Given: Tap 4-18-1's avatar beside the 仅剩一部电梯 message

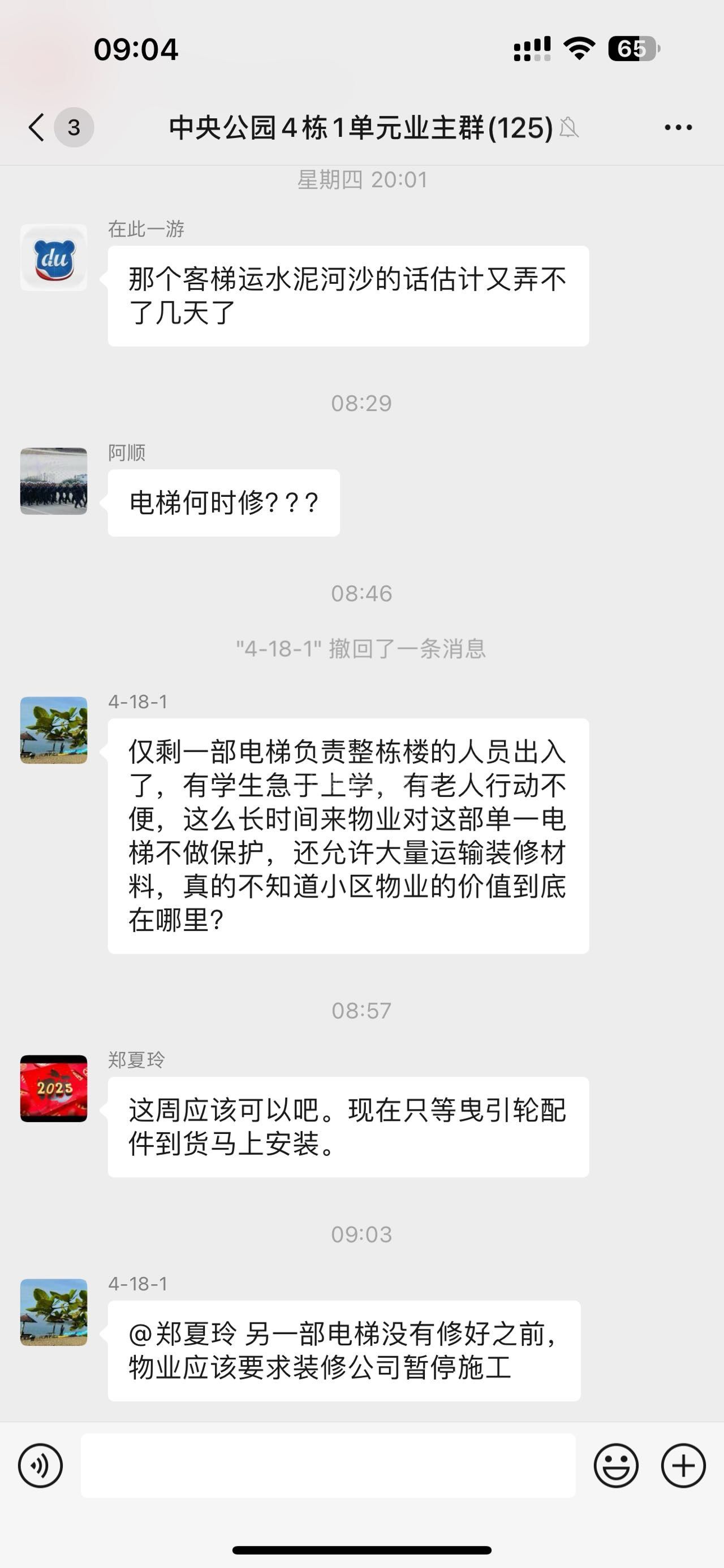Looking at the screenshot, I should (54, 730).
